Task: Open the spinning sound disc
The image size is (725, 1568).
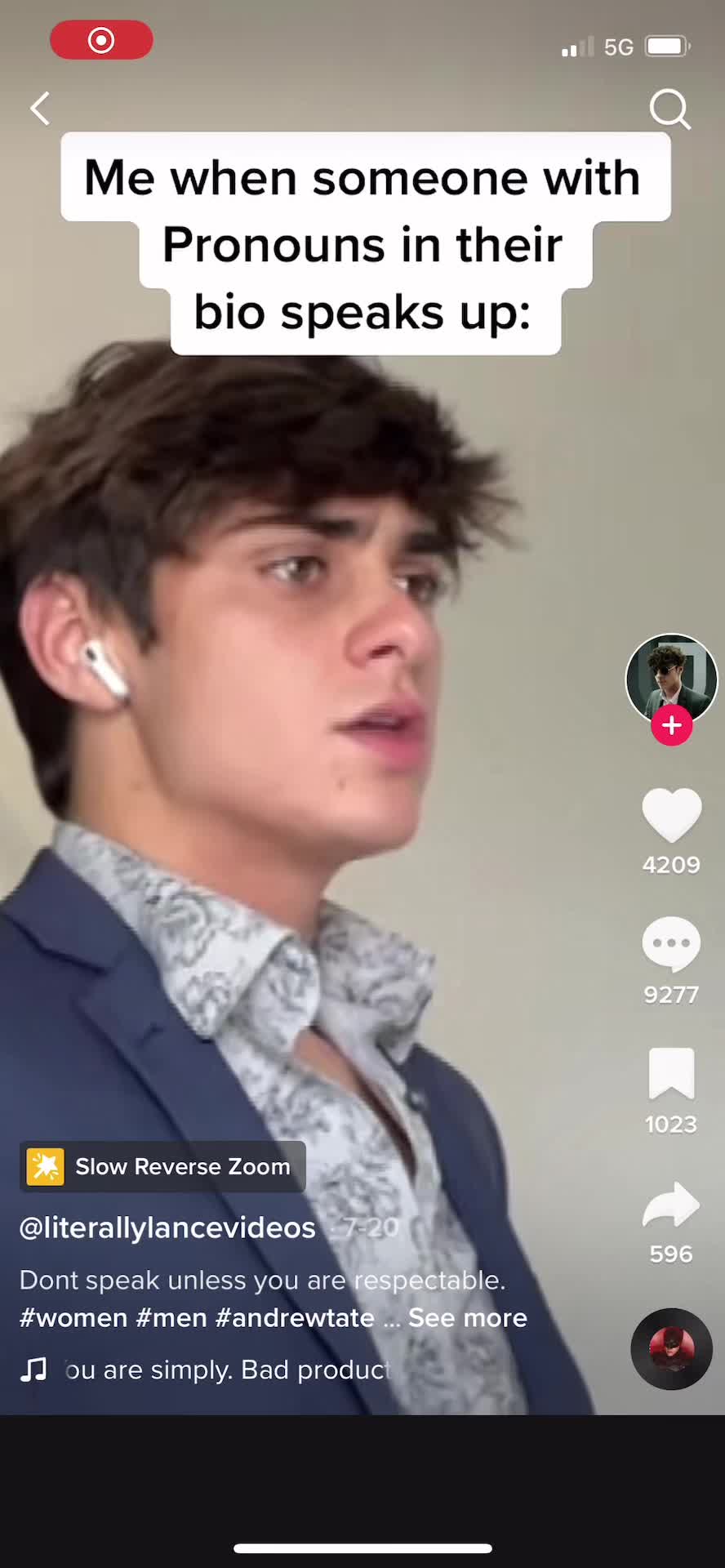Action: point(671,1349)
